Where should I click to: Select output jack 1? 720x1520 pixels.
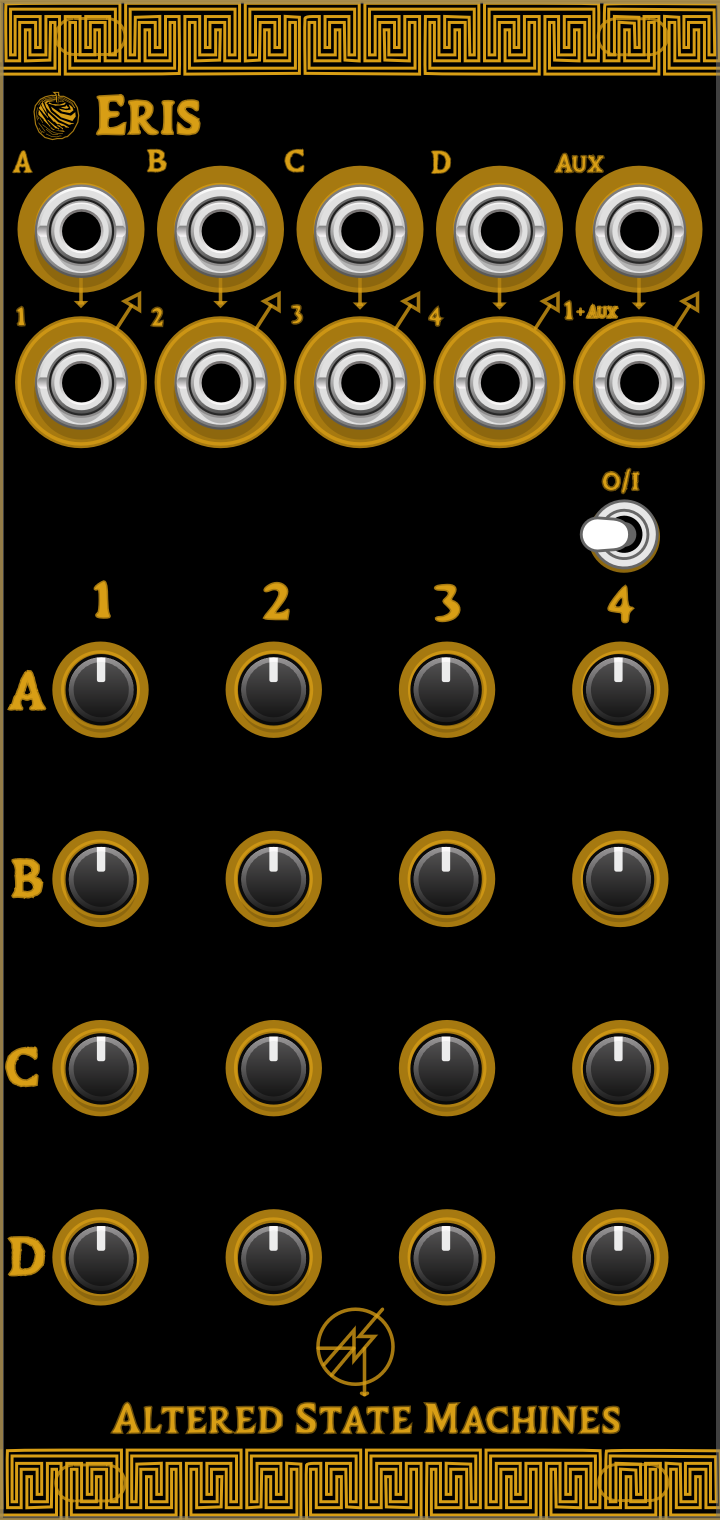(81, 382)
